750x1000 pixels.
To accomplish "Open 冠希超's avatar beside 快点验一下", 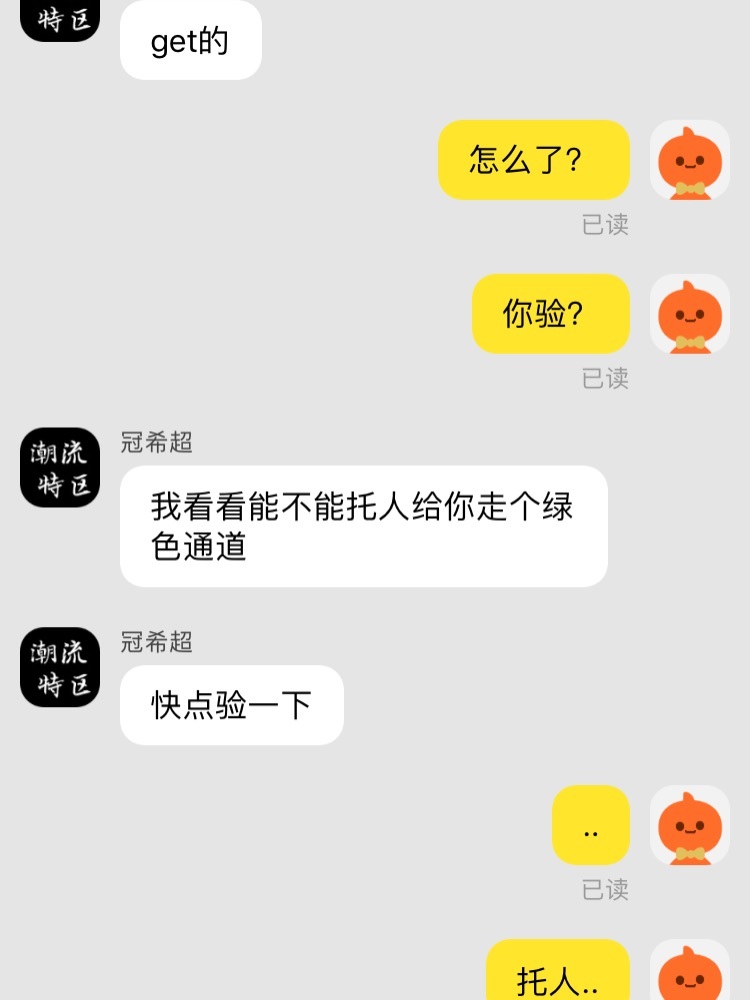I will [60, 667].
